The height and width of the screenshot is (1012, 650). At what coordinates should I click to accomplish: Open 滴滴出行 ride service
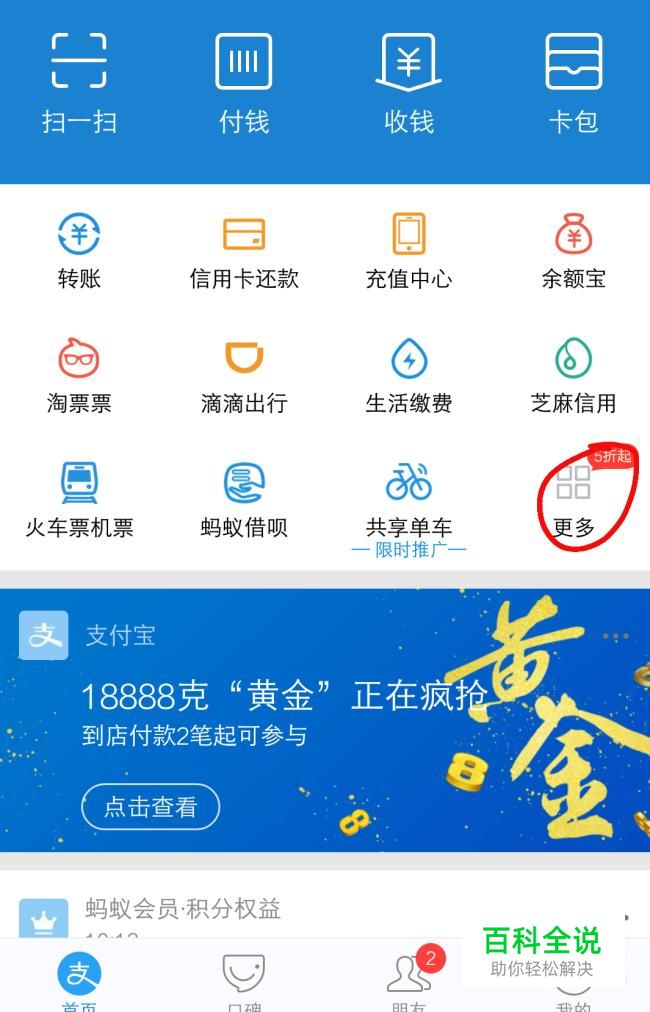point(244,375)
